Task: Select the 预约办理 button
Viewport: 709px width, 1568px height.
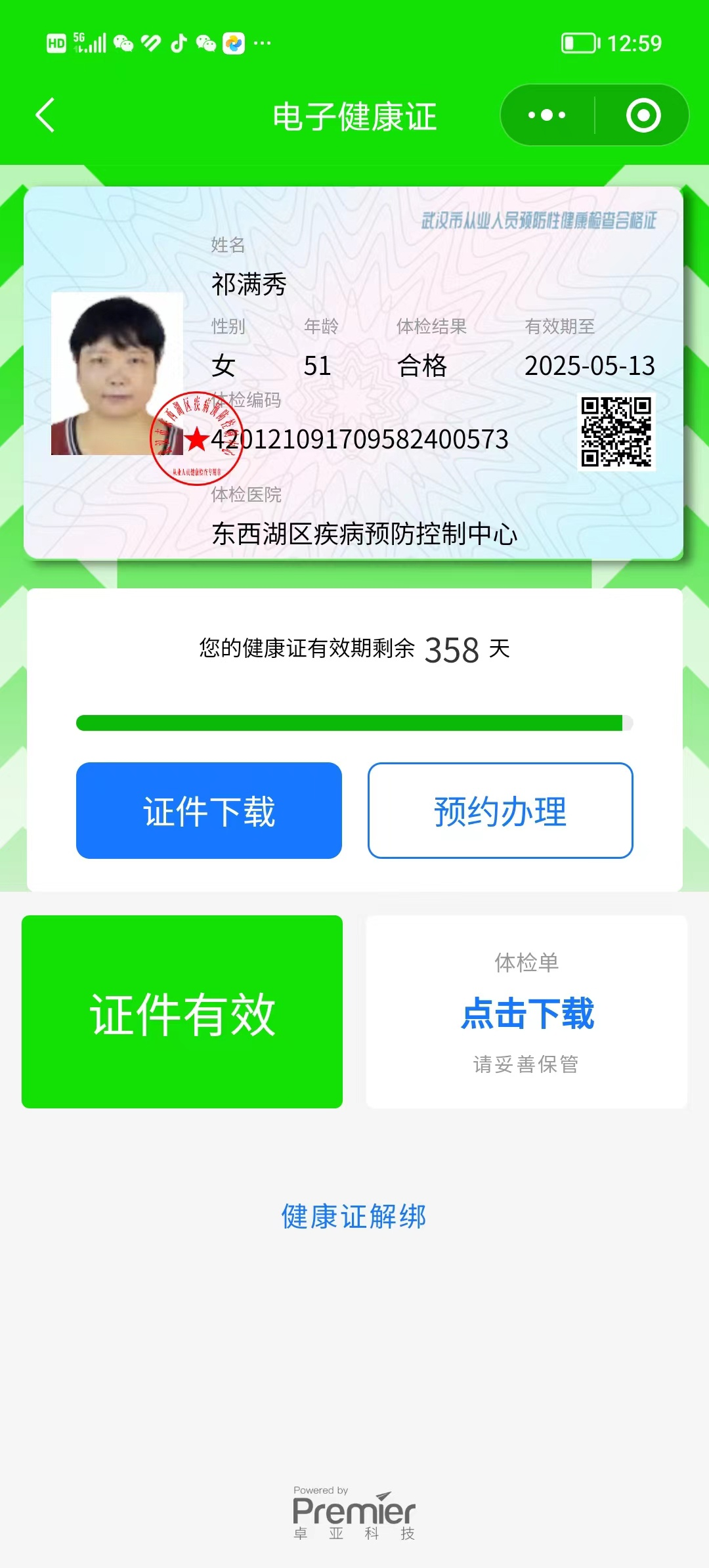Action: click(500, 810)
